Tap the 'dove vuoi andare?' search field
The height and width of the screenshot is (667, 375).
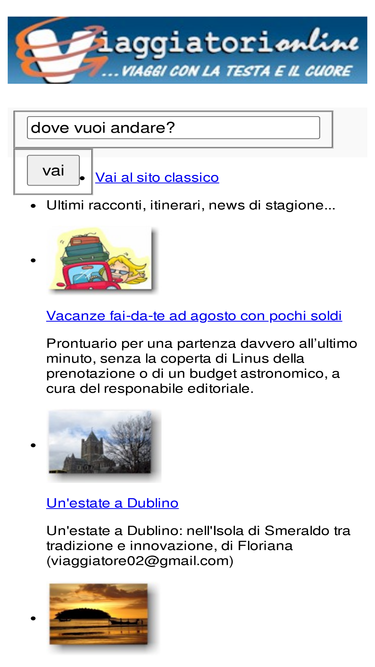click(173, 128)
